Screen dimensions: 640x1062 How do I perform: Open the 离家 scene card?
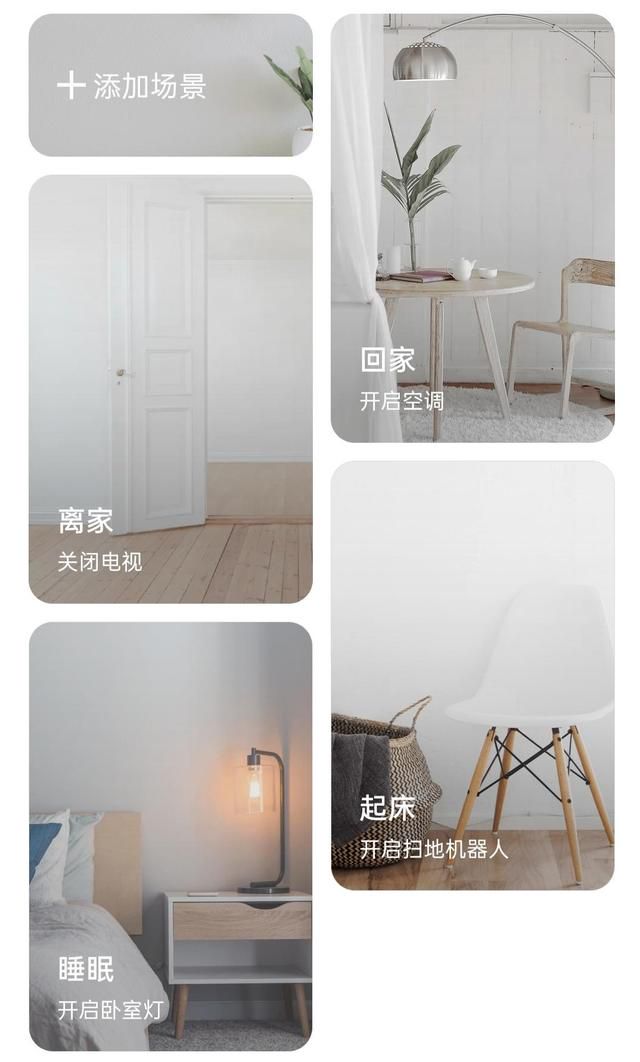coord(171,389)
